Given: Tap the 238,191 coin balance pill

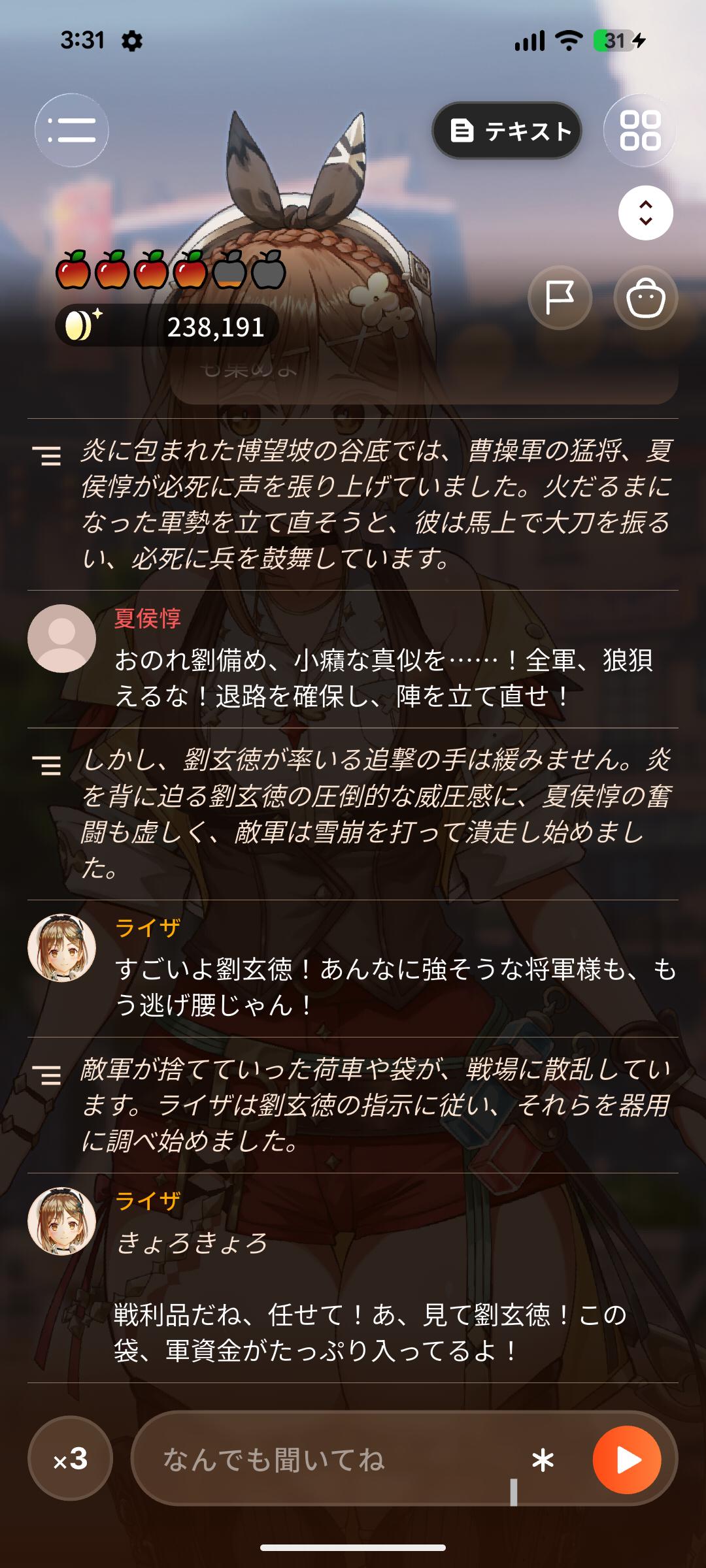Looking at the screenshot, I should tap(167, 325).
